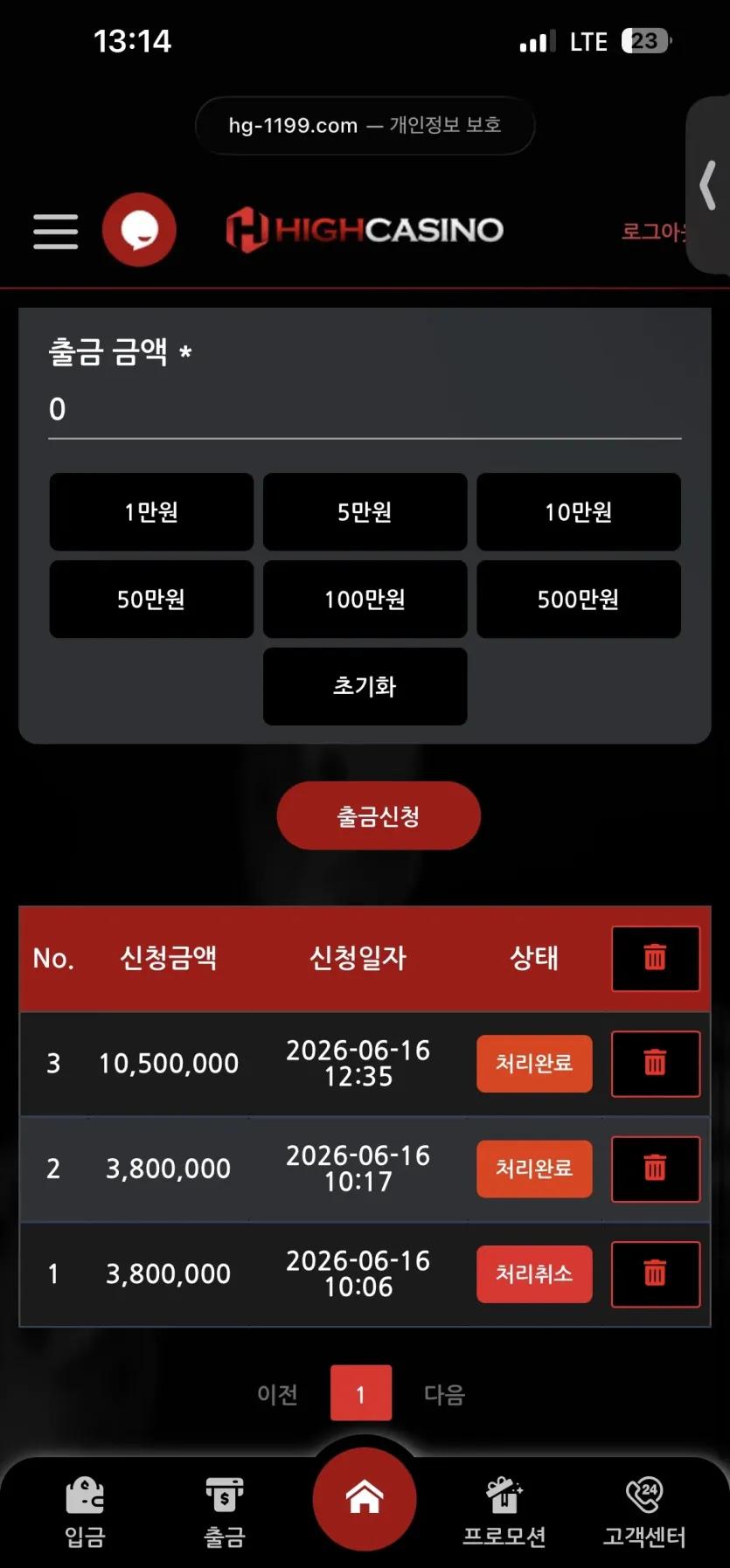The height and width of the screenshot is (1568, 730).
Task: Open the 고객센터 support tab
Action: coord(644,1510)
